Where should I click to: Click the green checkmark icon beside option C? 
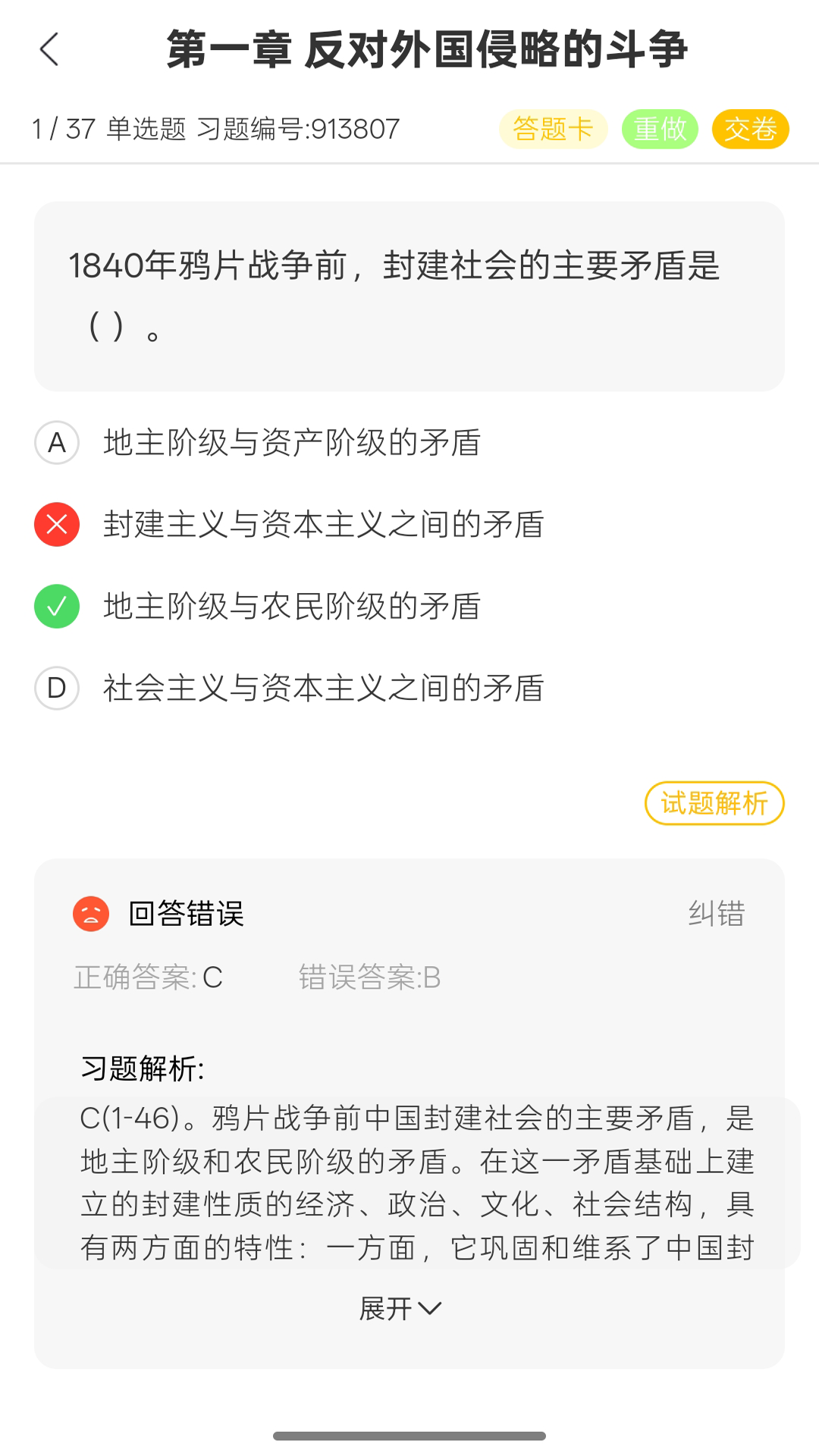click(x=55, y=607)
